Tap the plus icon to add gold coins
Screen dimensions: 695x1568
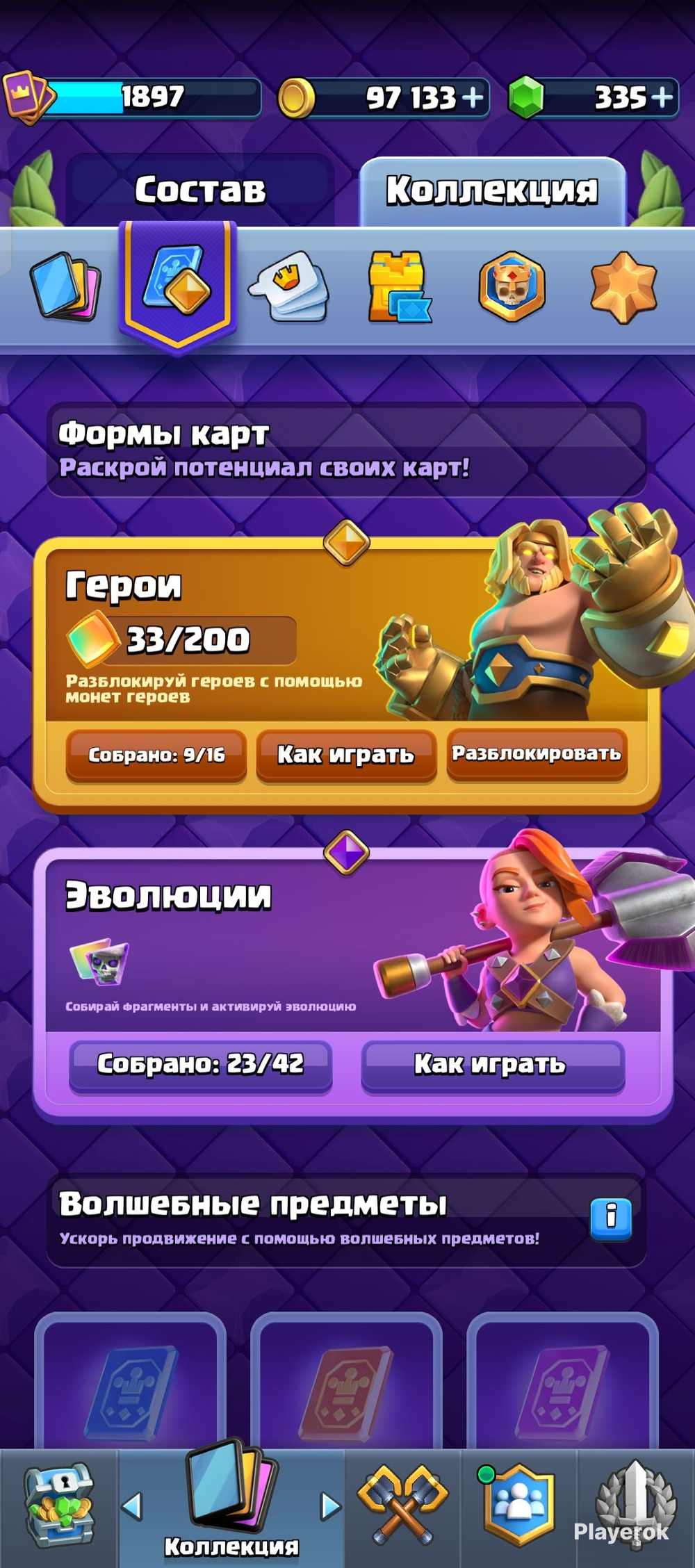(x=473, y=97)
